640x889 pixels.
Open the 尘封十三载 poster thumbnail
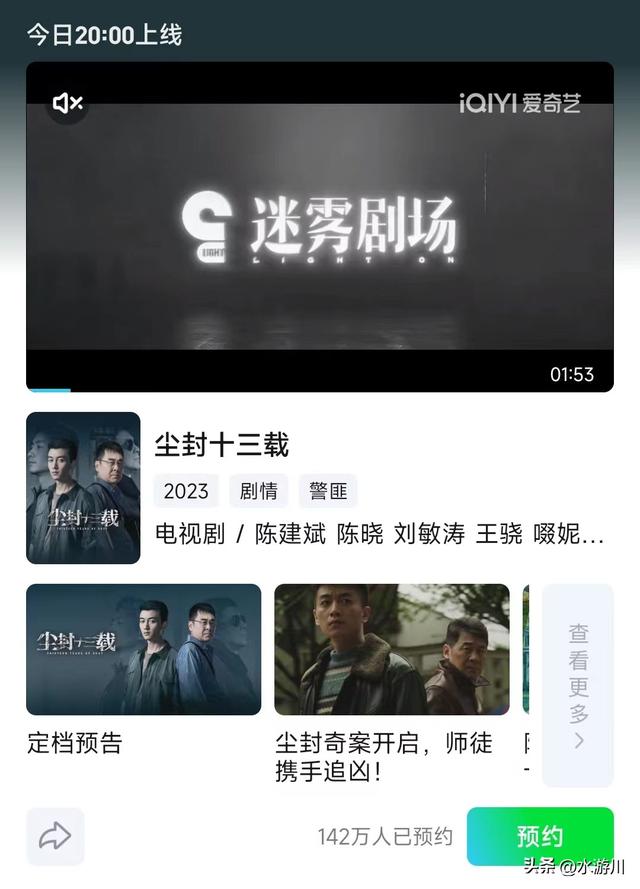83,487
